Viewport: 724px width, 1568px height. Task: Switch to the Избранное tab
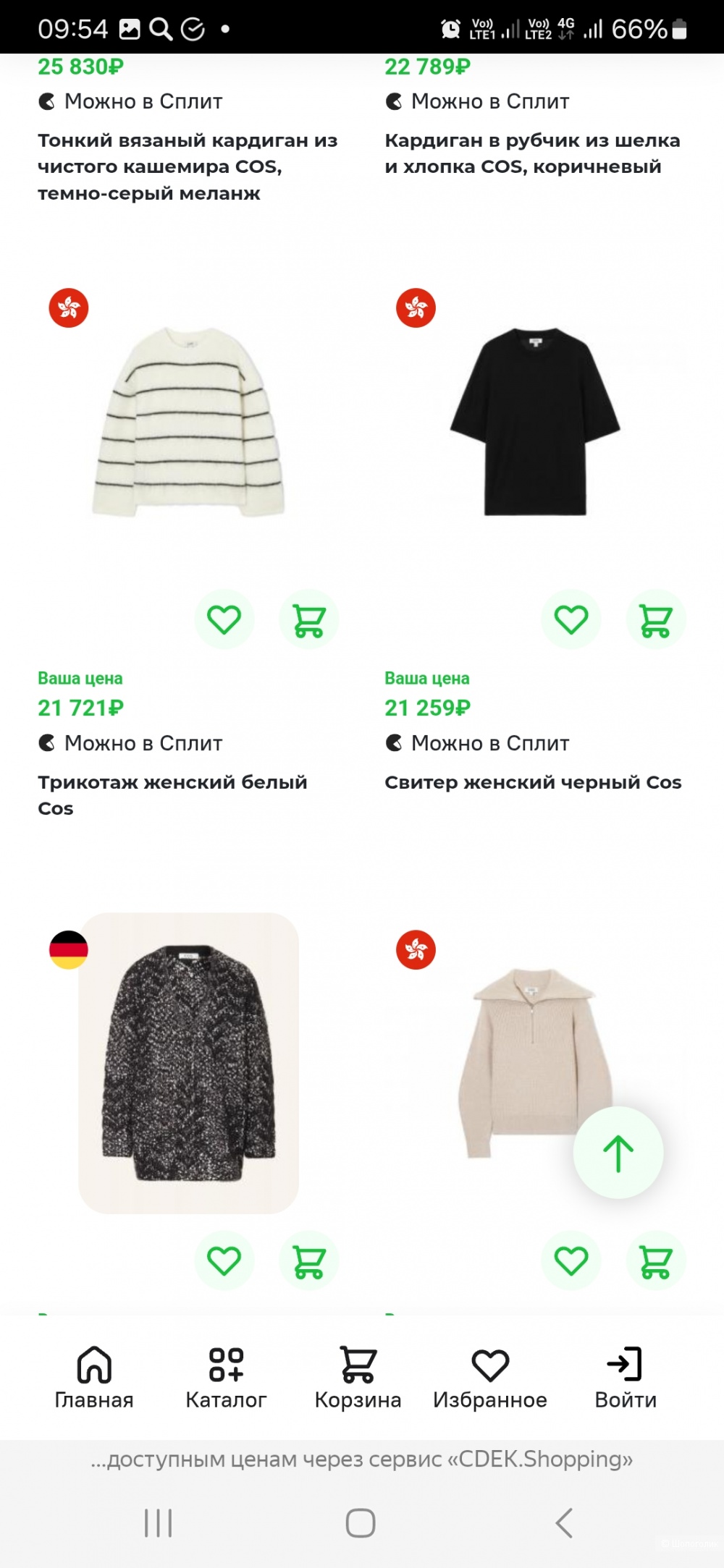pyautogui.click(x=490, y=1377)
